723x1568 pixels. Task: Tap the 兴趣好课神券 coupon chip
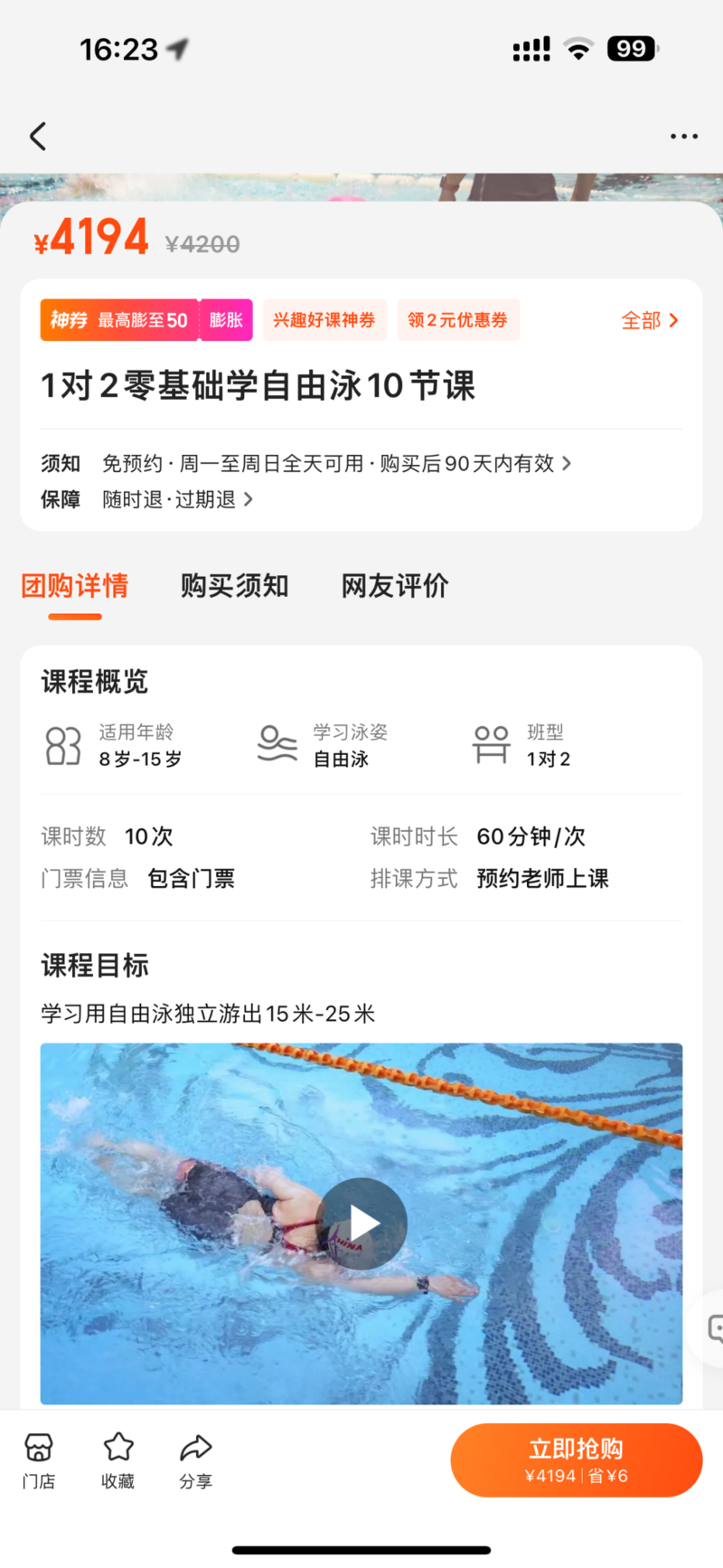pos(324,320)
